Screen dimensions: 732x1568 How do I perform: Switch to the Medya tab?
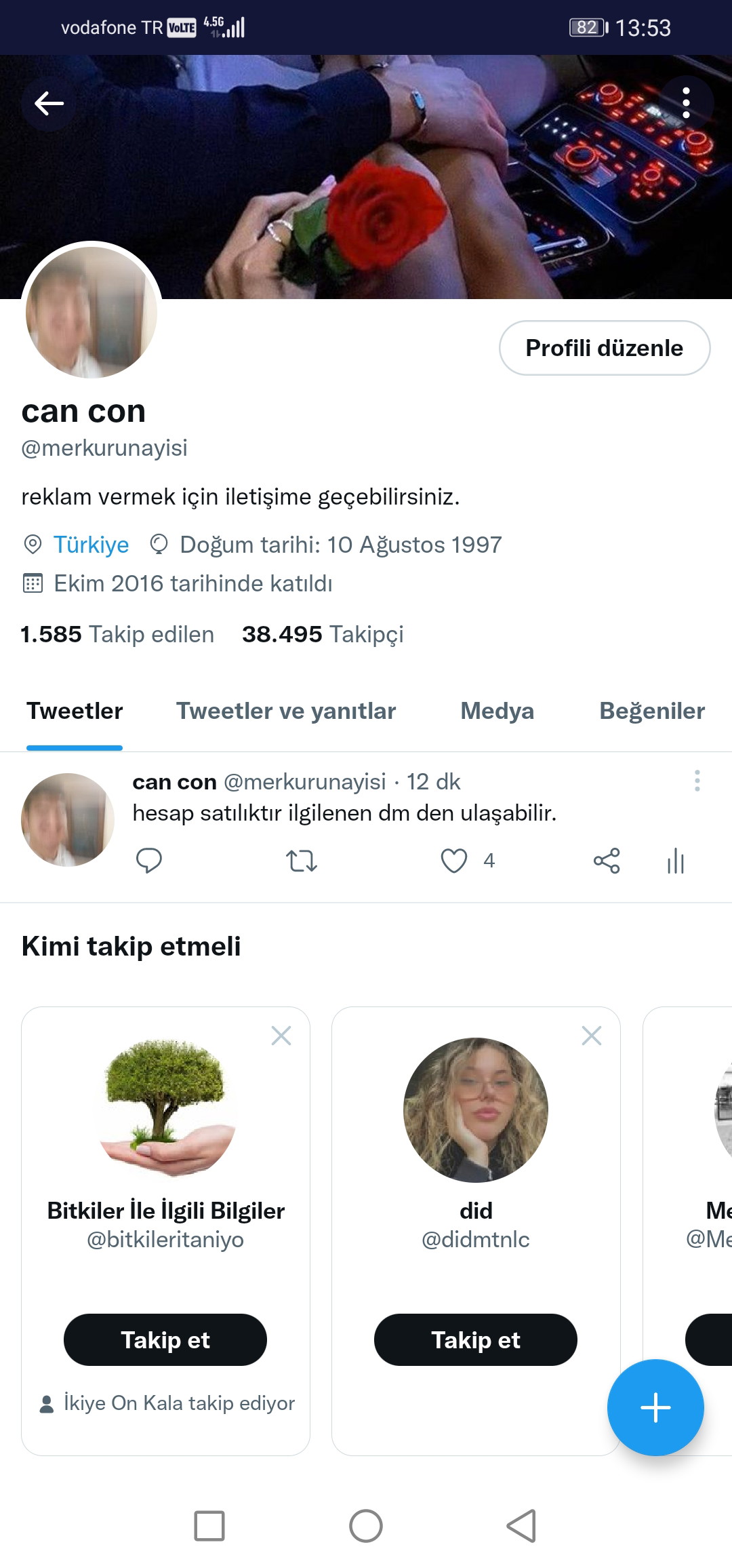click(497, 711)
